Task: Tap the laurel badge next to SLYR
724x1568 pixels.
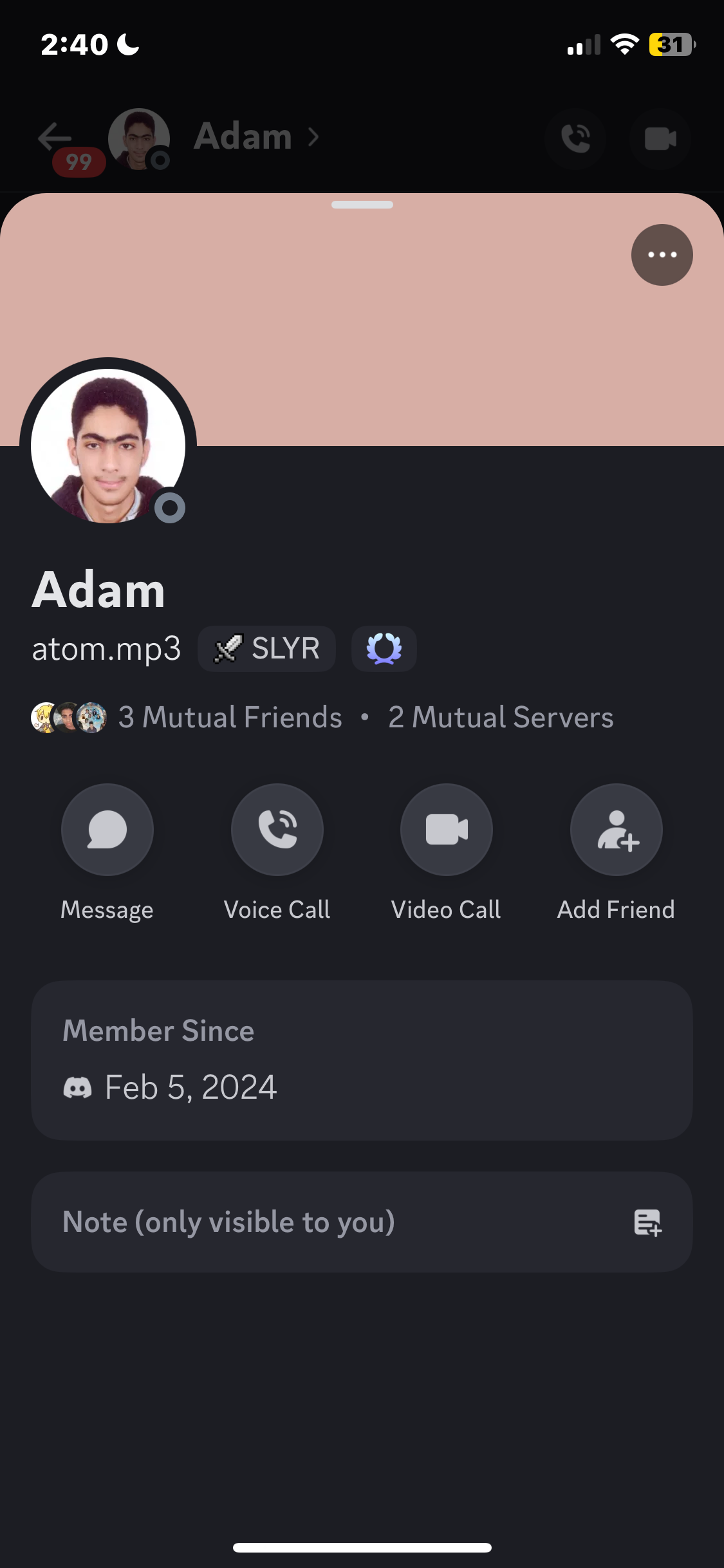Action: (384, 649)
